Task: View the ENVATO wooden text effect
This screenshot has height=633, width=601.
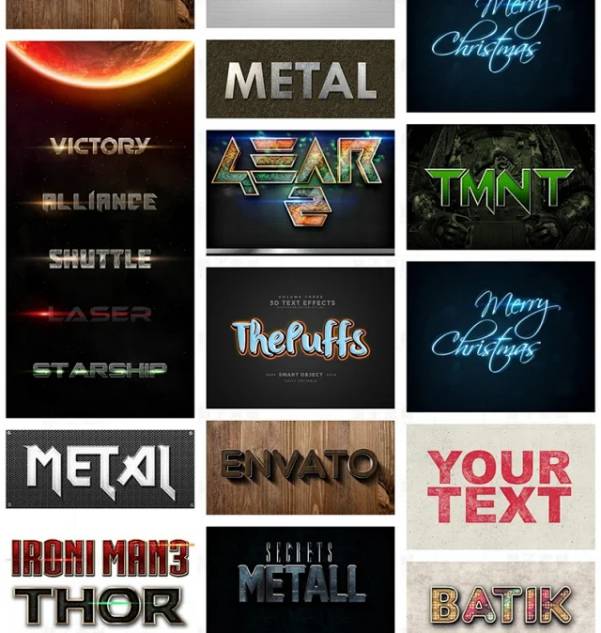Action: point(300,467)
